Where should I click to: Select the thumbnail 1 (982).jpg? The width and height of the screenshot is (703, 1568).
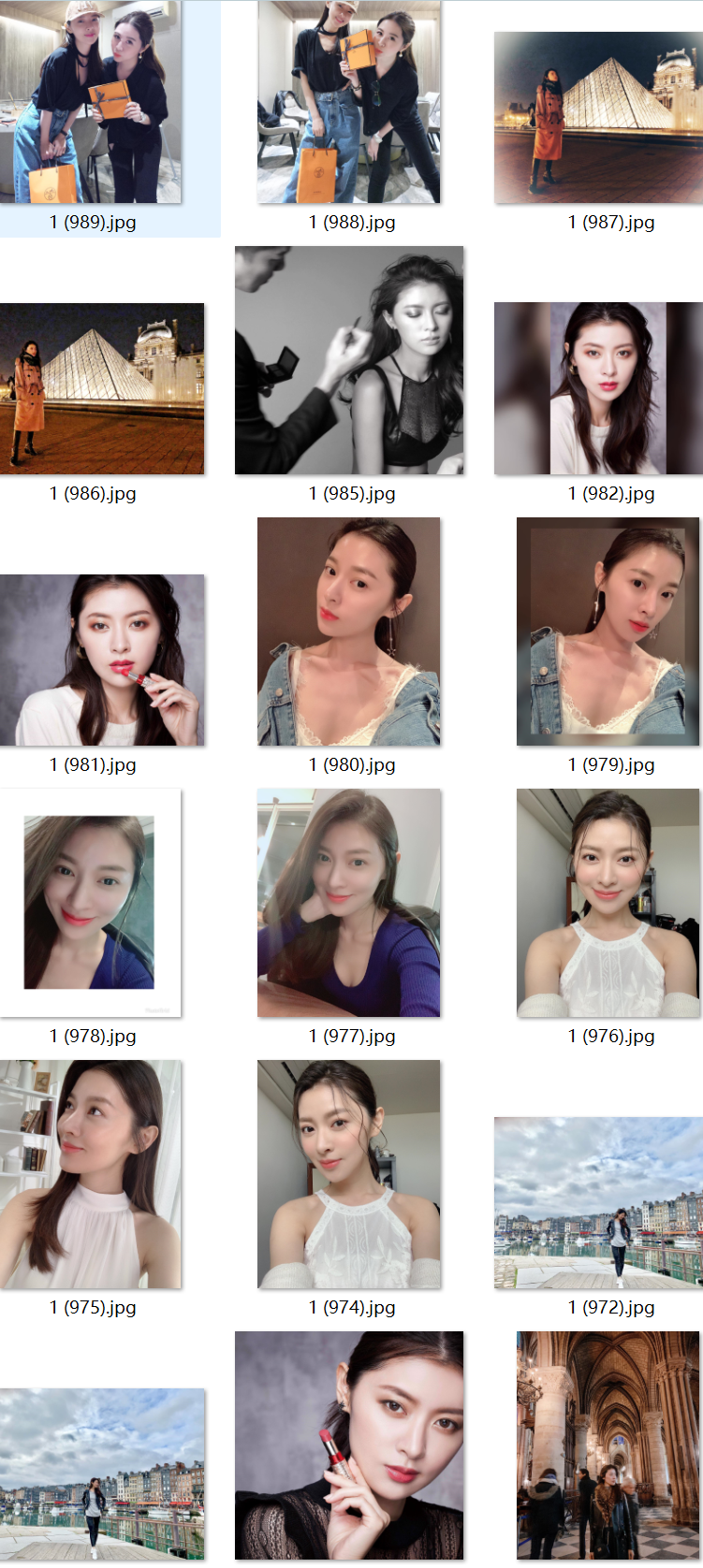coord(598,388)
